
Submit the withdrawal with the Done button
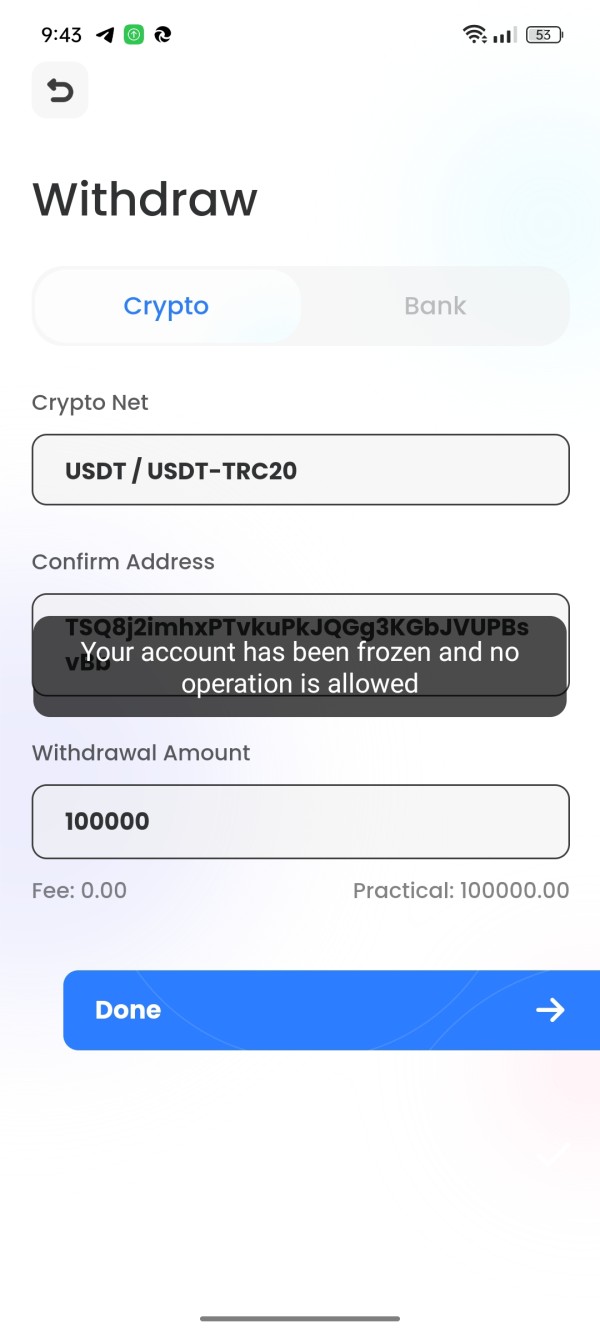pos(331,1010)
